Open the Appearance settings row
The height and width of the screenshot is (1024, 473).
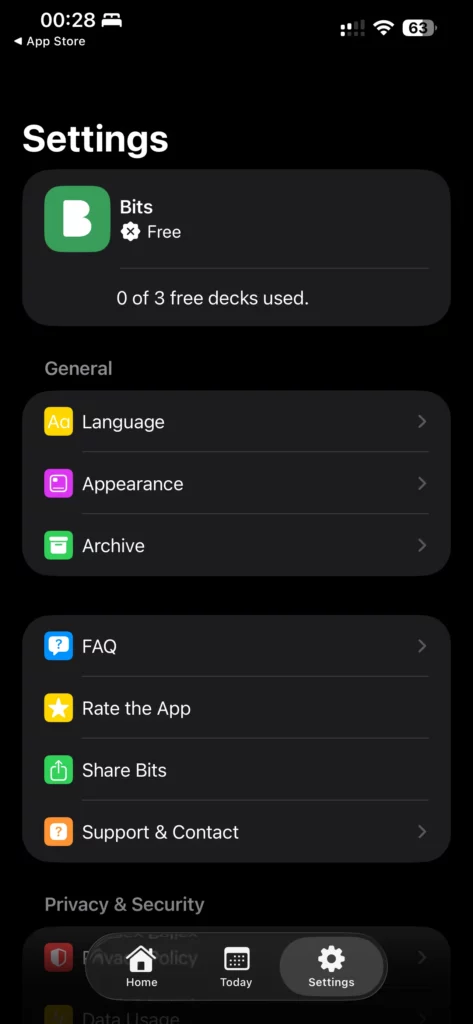[x=236, y=484]
